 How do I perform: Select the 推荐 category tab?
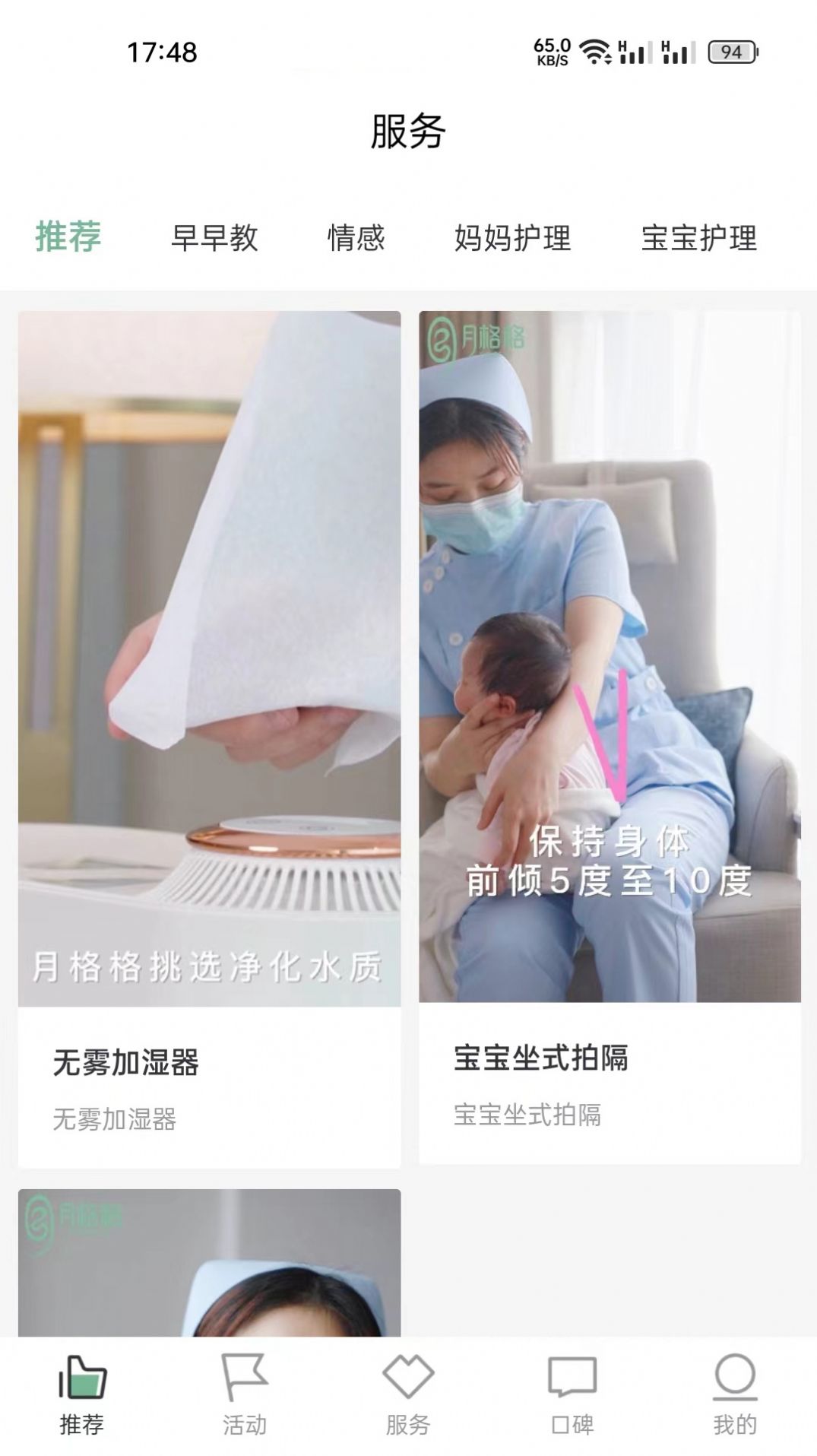[x=68, y=237]
